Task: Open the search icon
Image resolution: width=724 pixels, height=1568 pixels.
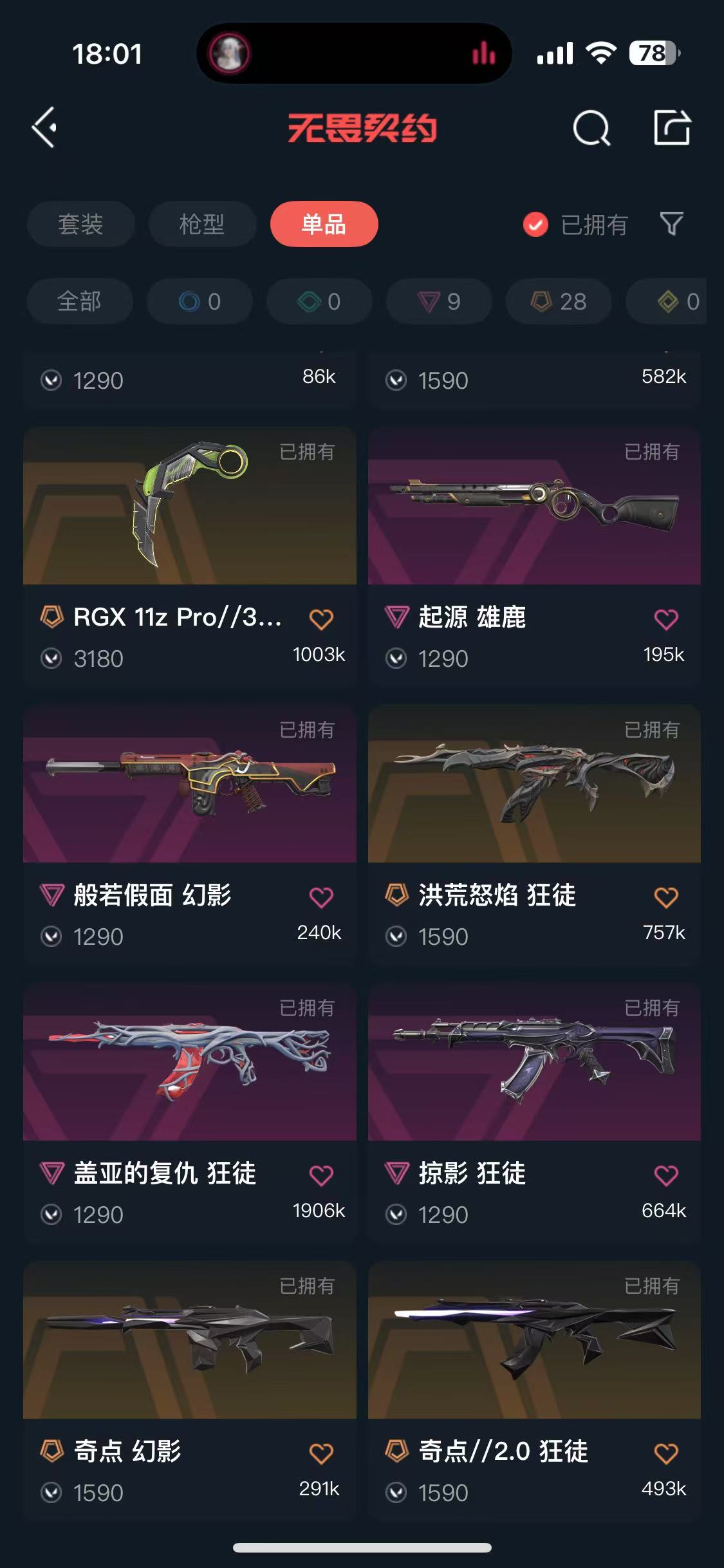Action: 591,128
